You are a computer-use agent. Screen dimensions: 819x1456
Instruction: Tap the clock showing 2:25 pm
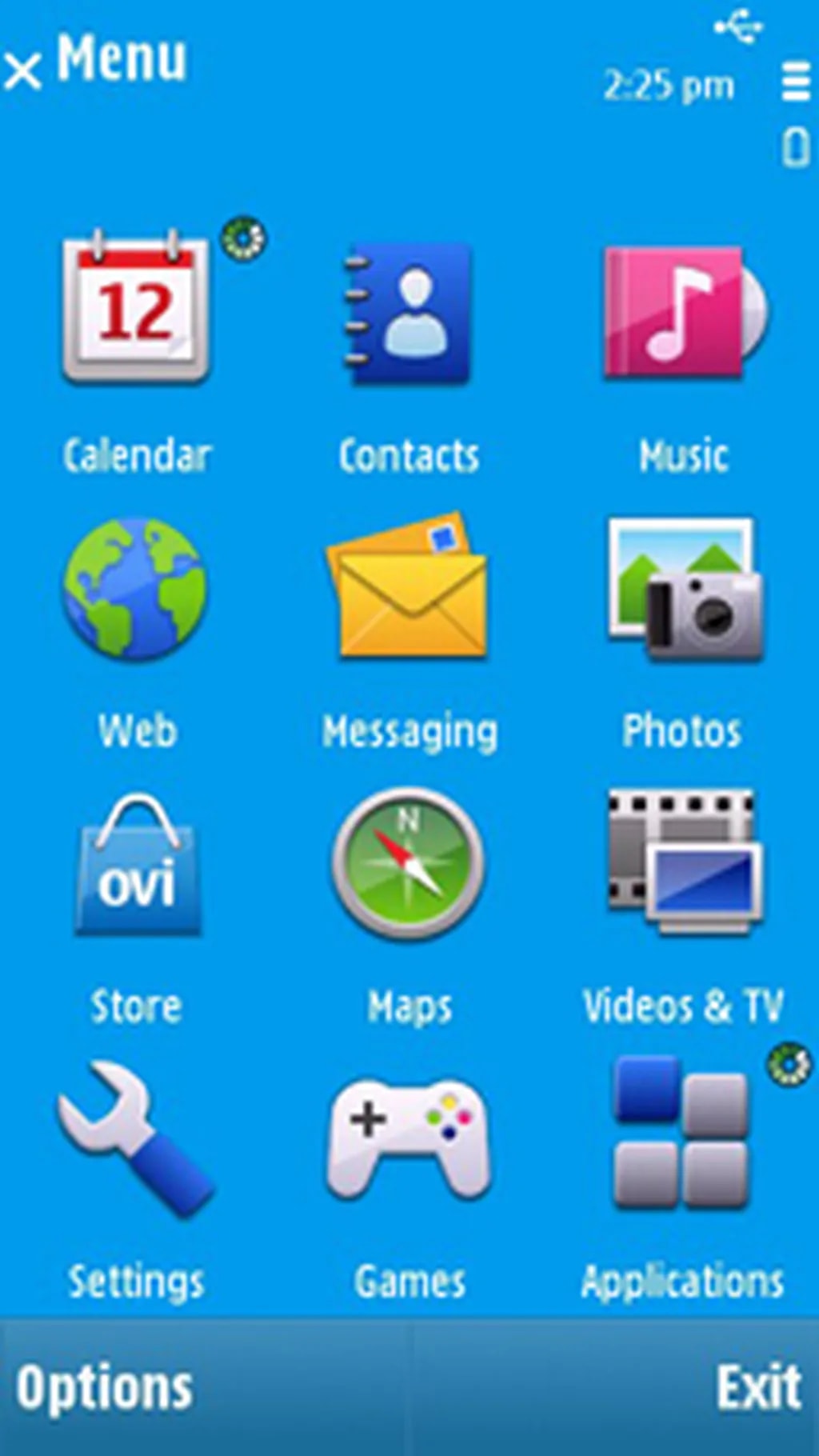[x=672, y=82]
